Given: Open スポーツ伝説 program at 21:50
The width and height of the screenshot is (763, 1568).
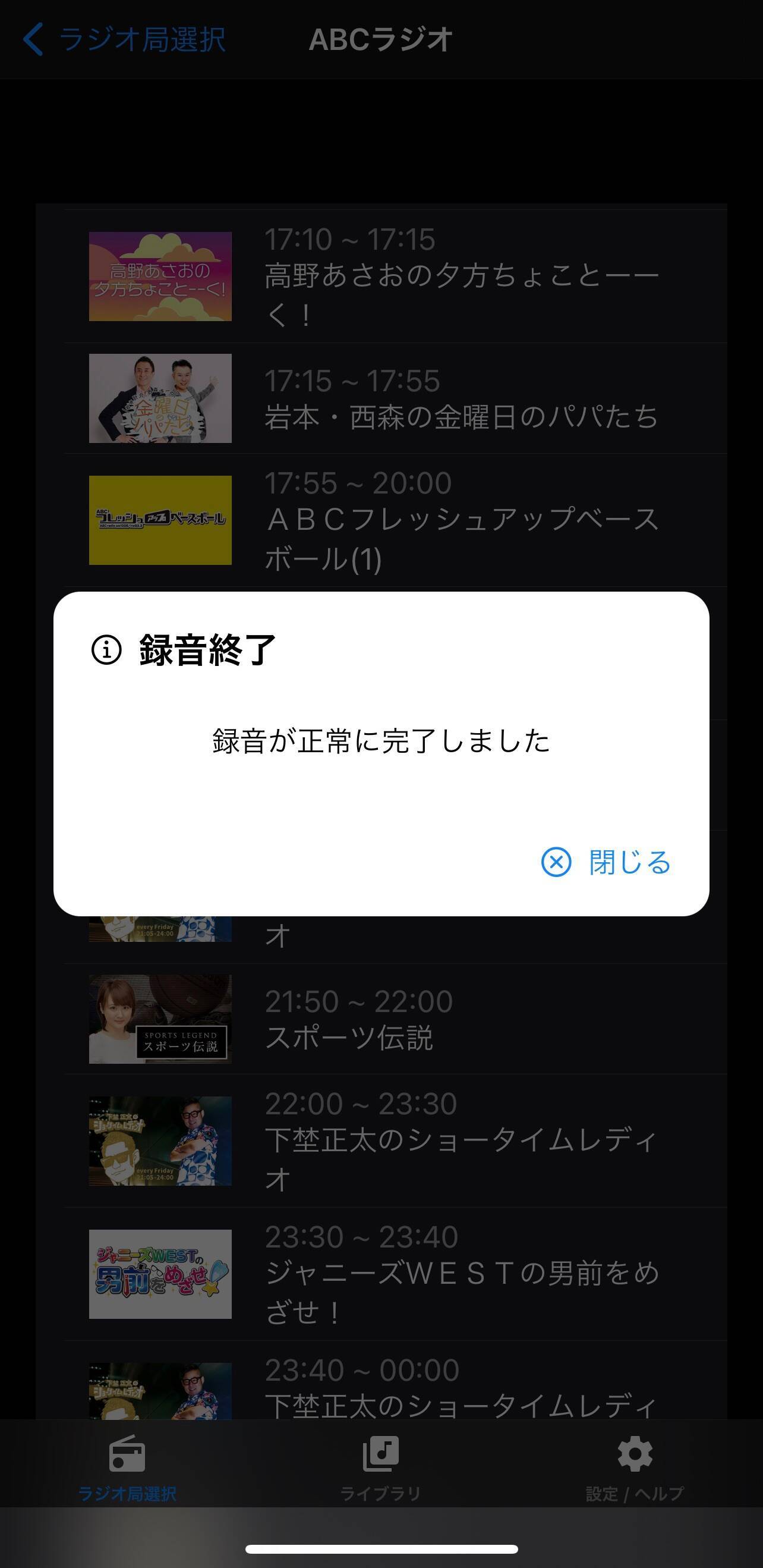Looking at the screenshot, I should coord(396,1020).
